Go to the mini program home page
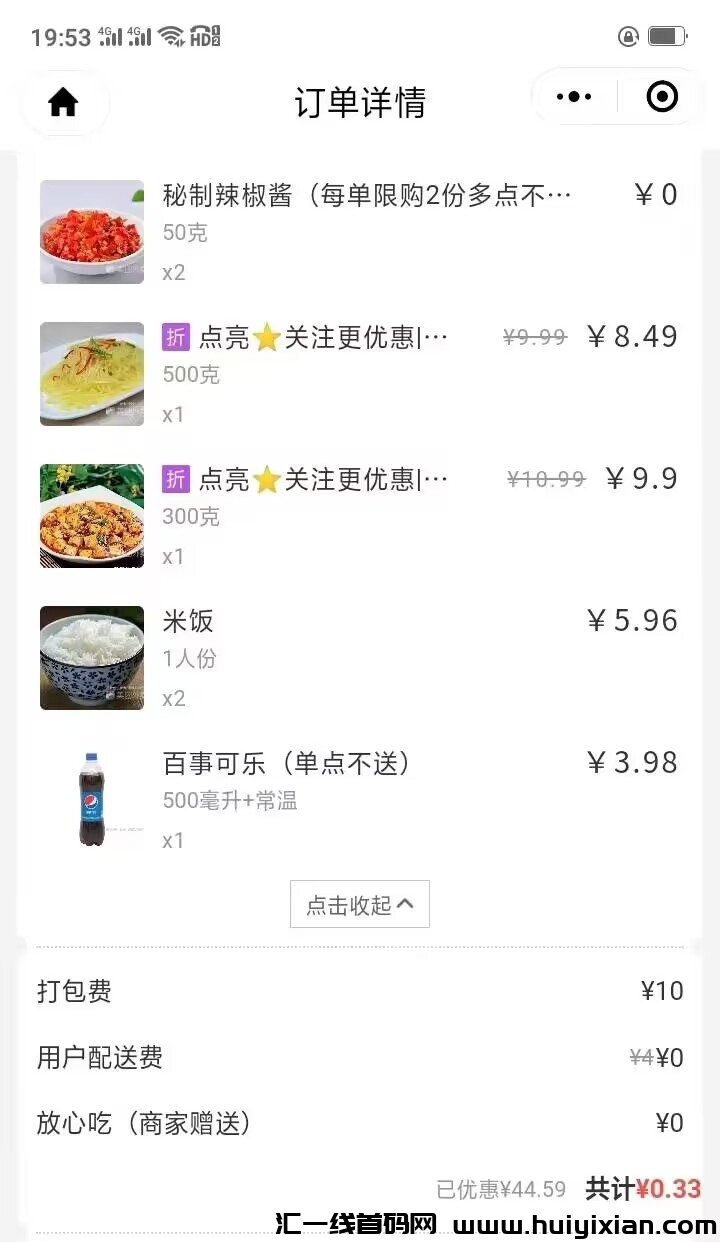Screen dimensions: 720x1242 pyautogui.click(x=63, y=101)
